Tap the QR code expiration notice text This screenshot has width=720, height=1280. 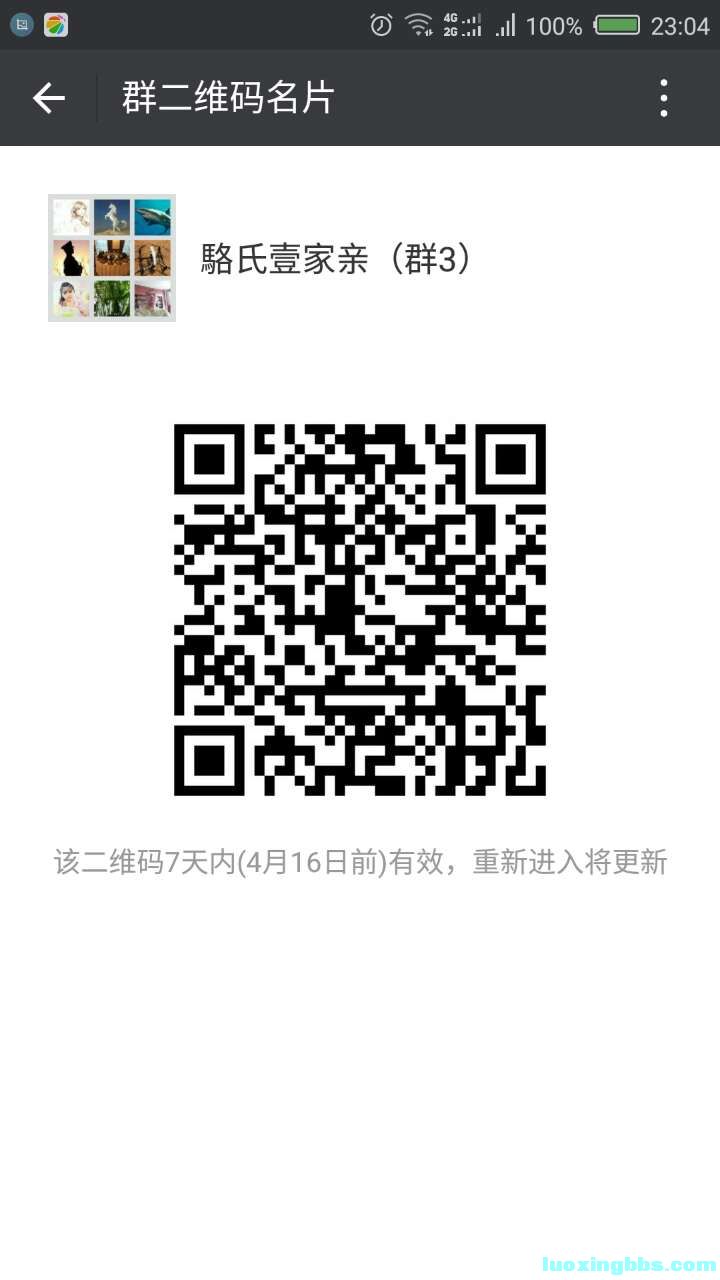click(360, 862)
